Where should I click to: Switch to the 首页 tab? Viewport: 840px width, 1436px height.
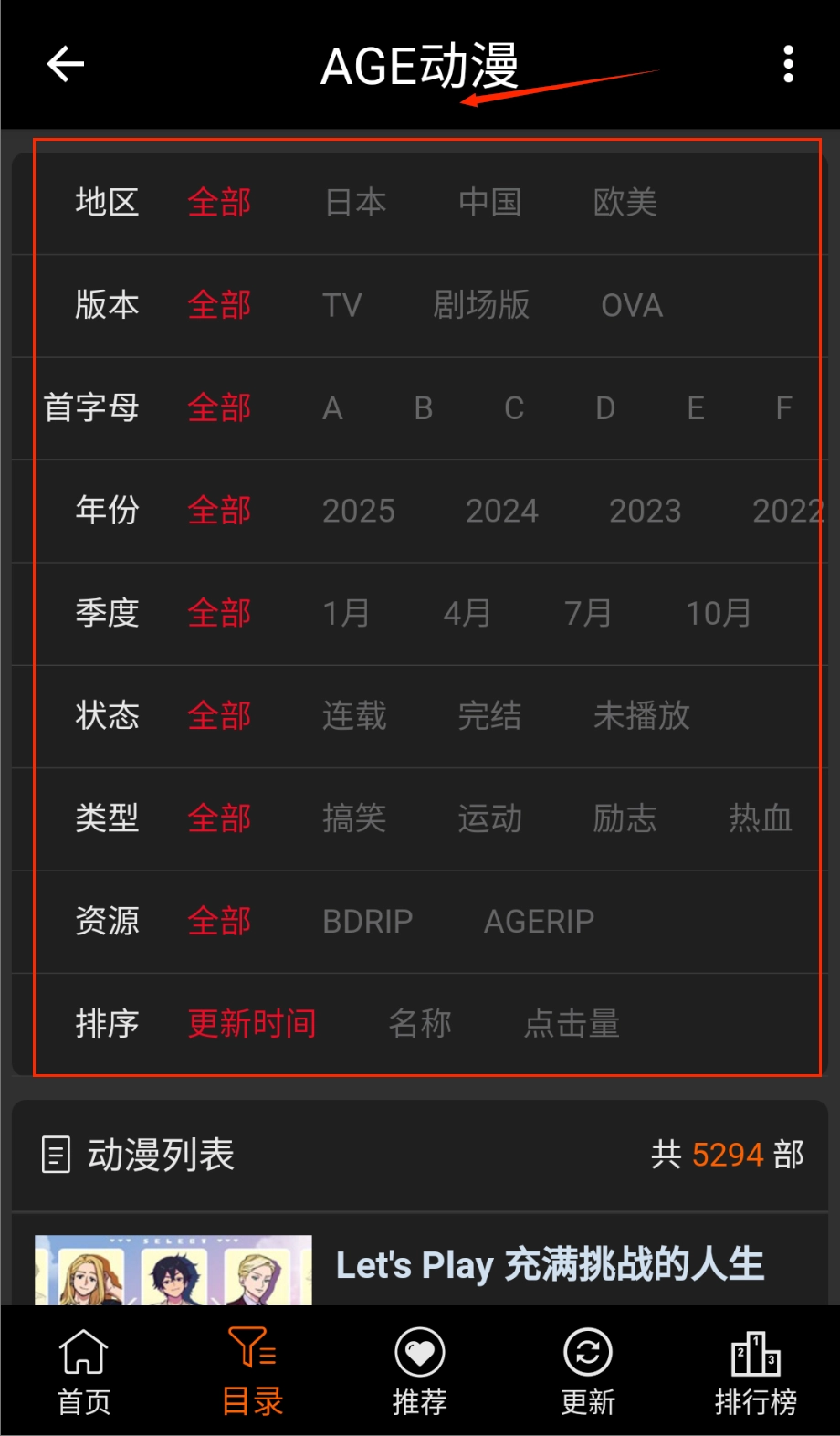click(84, 1370)
